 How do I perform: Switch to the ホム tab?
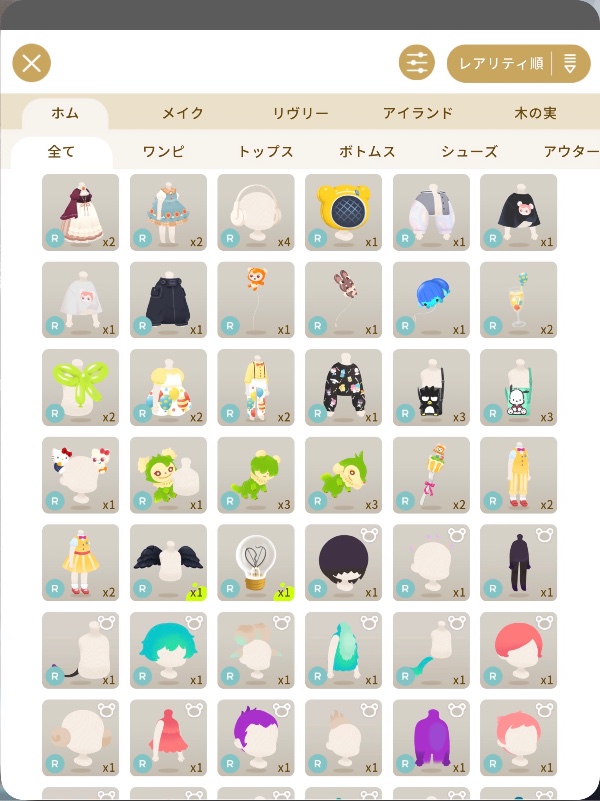click(65, 113)
